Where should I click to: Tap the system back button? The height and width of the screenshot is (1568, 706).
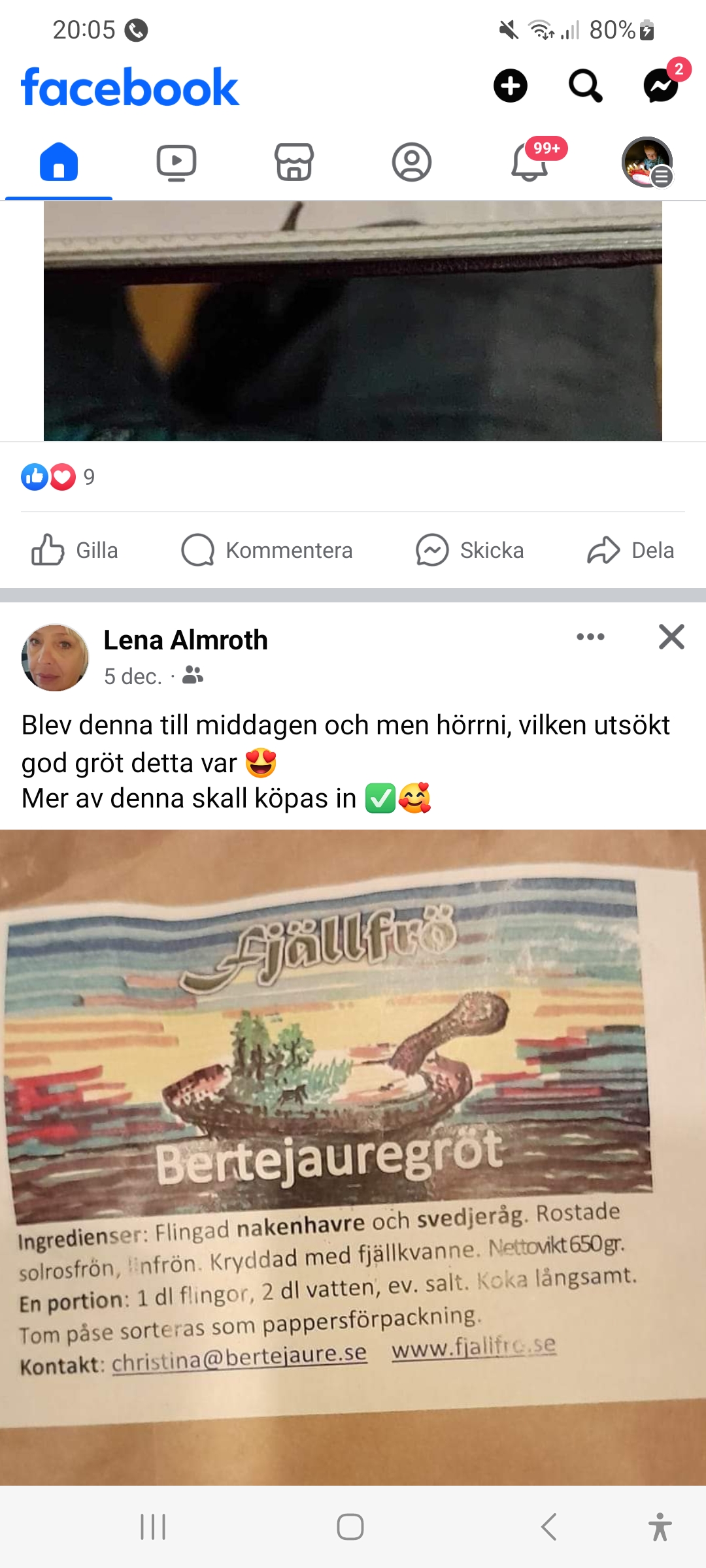pos(549,1527)
